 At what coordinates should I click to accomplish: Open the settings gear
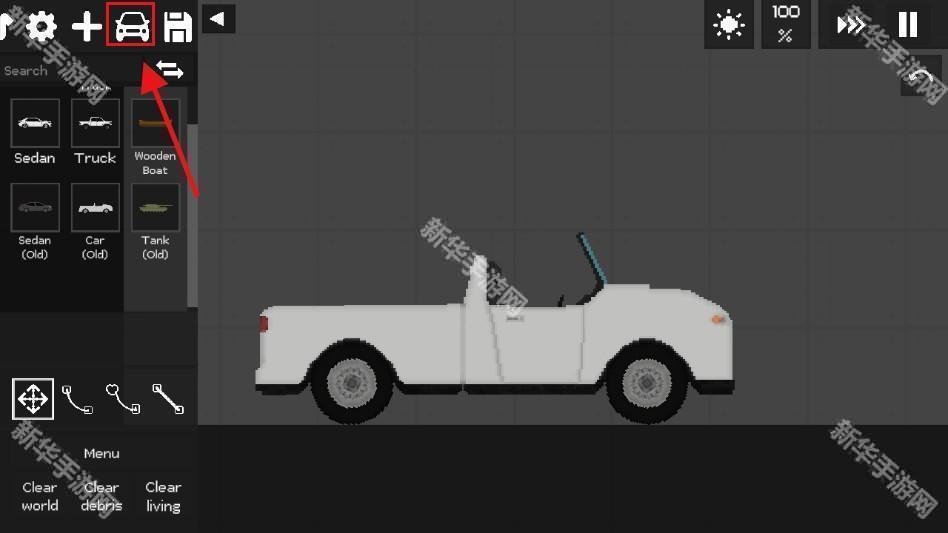[41, 26]
